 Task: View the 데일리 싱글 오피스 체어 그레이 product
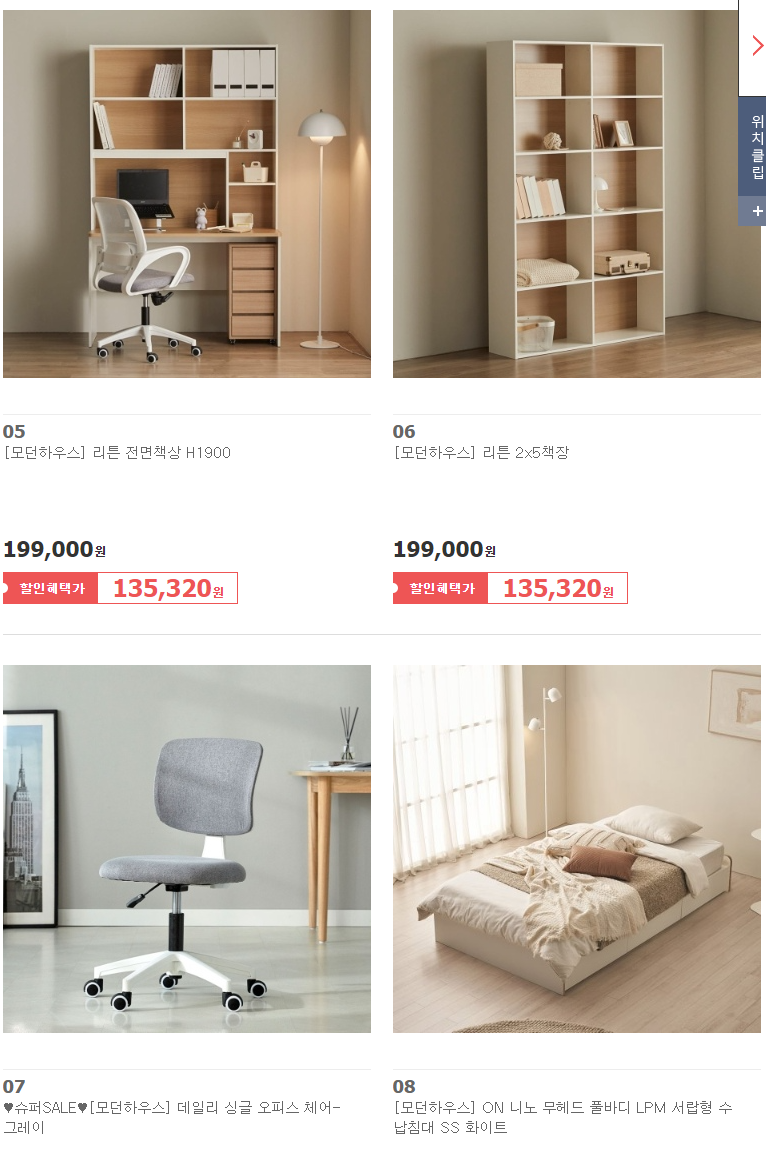[x=187, y=848]
